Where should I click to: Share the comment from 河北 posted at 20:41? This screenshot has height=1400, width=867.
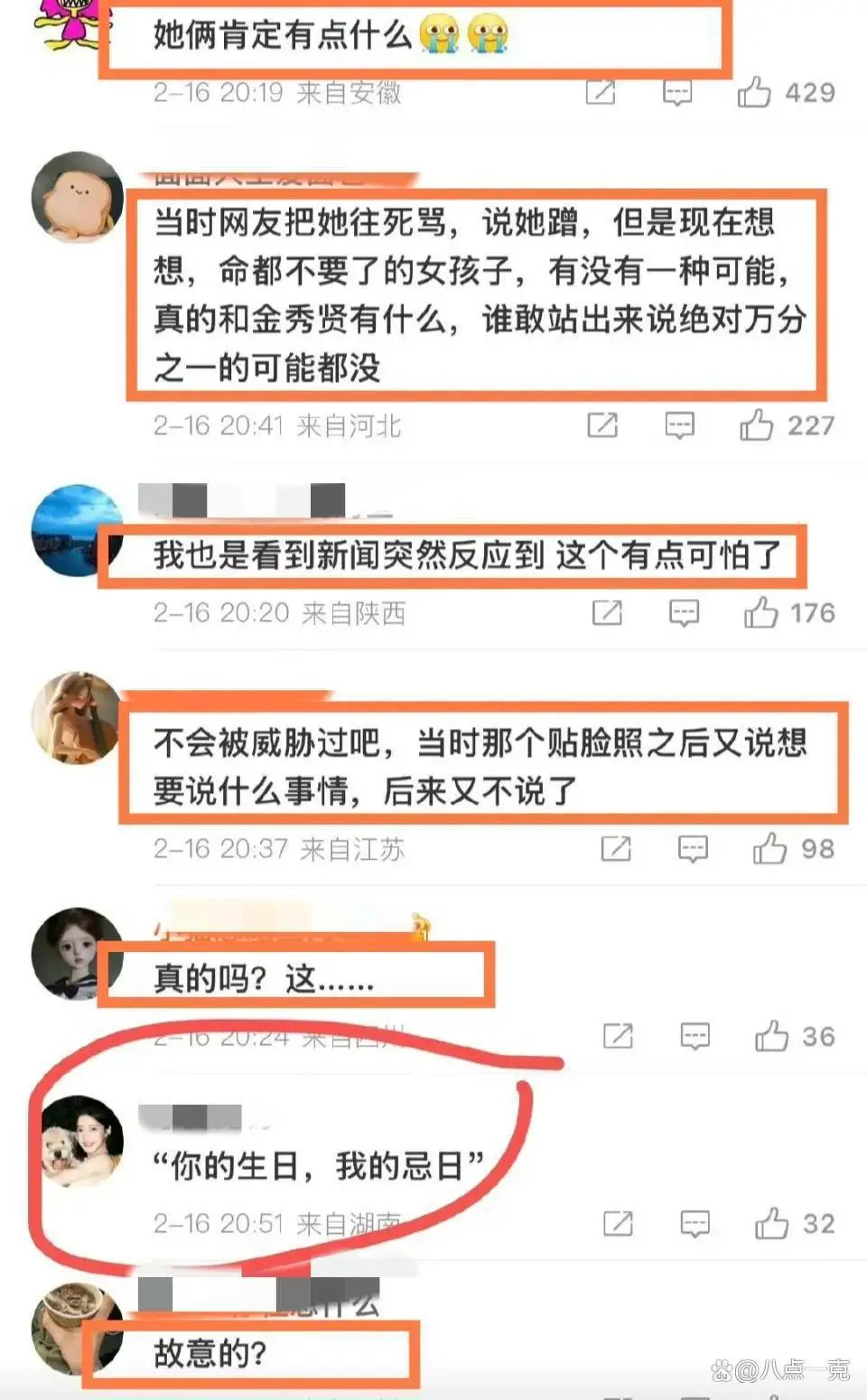point(602,425)
